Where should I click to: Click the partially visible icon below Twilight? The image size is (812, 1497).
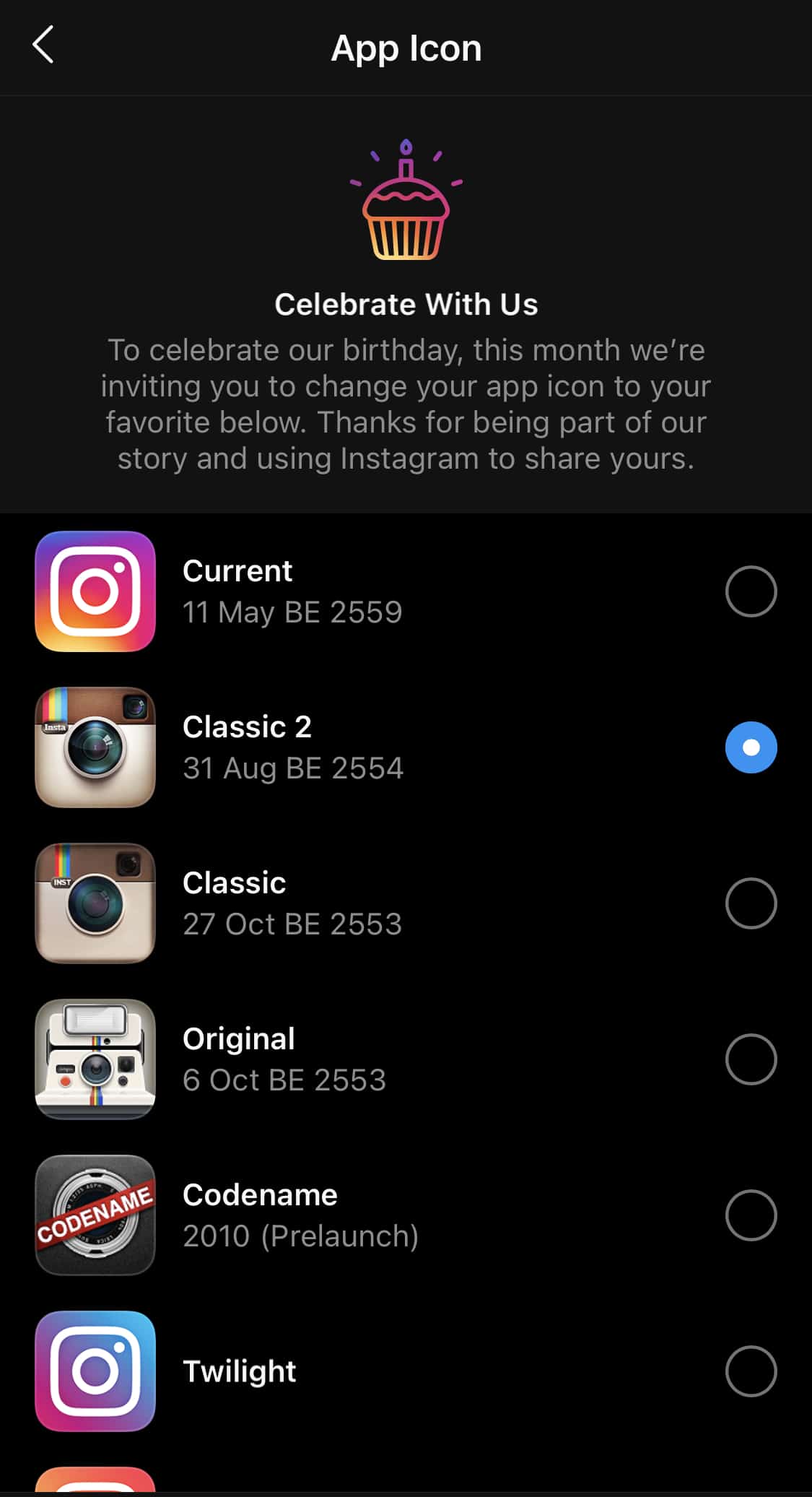(x=95, y=1480)
